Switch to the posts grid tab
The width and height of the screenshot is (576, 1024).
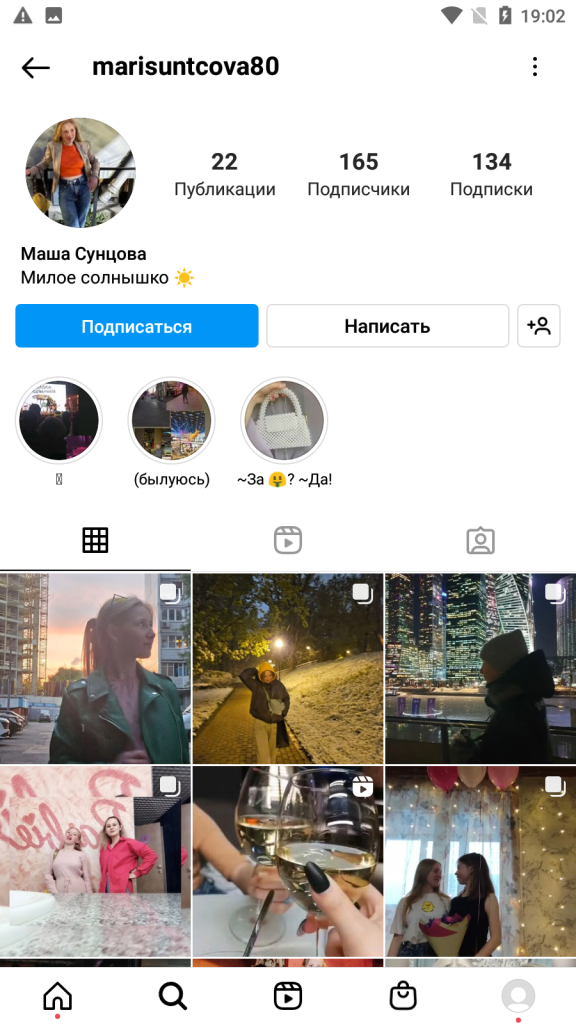click(95, 541)
